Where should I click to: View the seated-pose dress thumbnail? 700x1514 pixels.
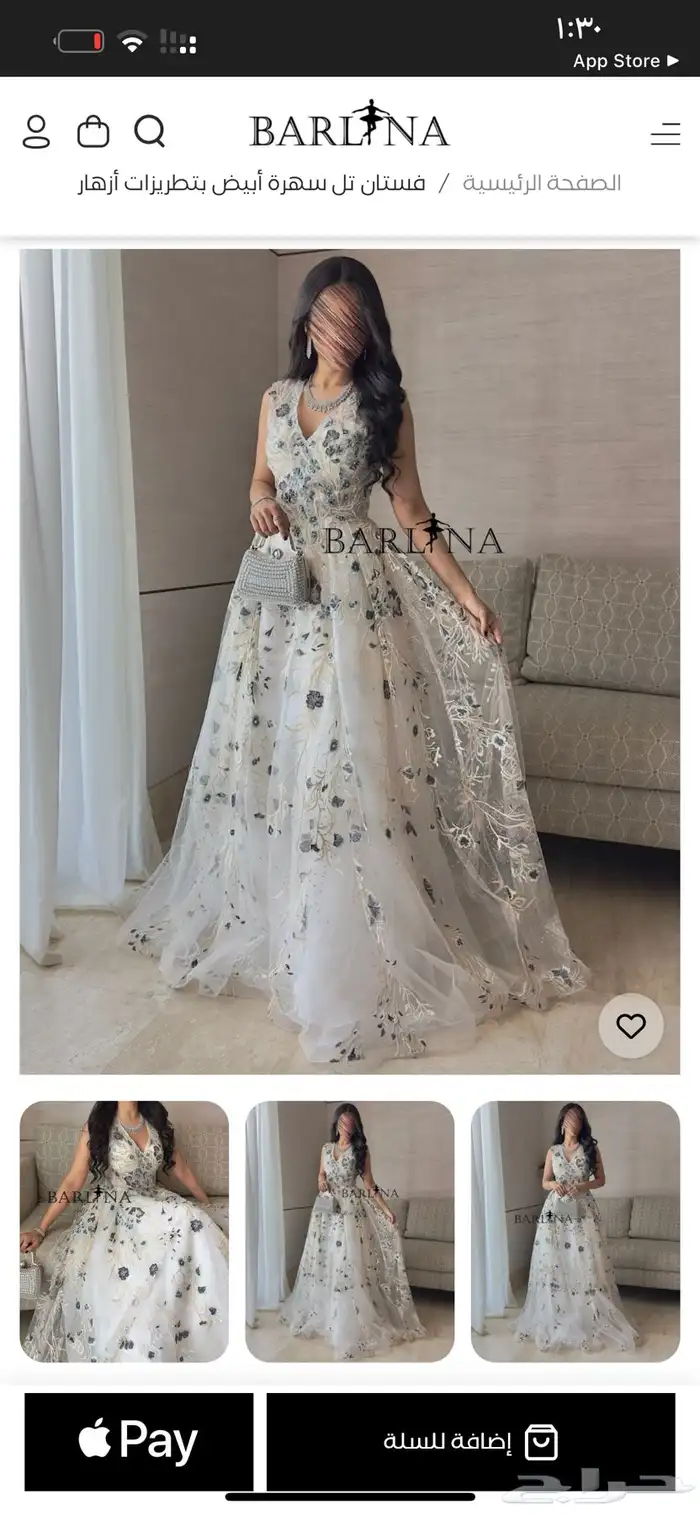coord(124,1231)
